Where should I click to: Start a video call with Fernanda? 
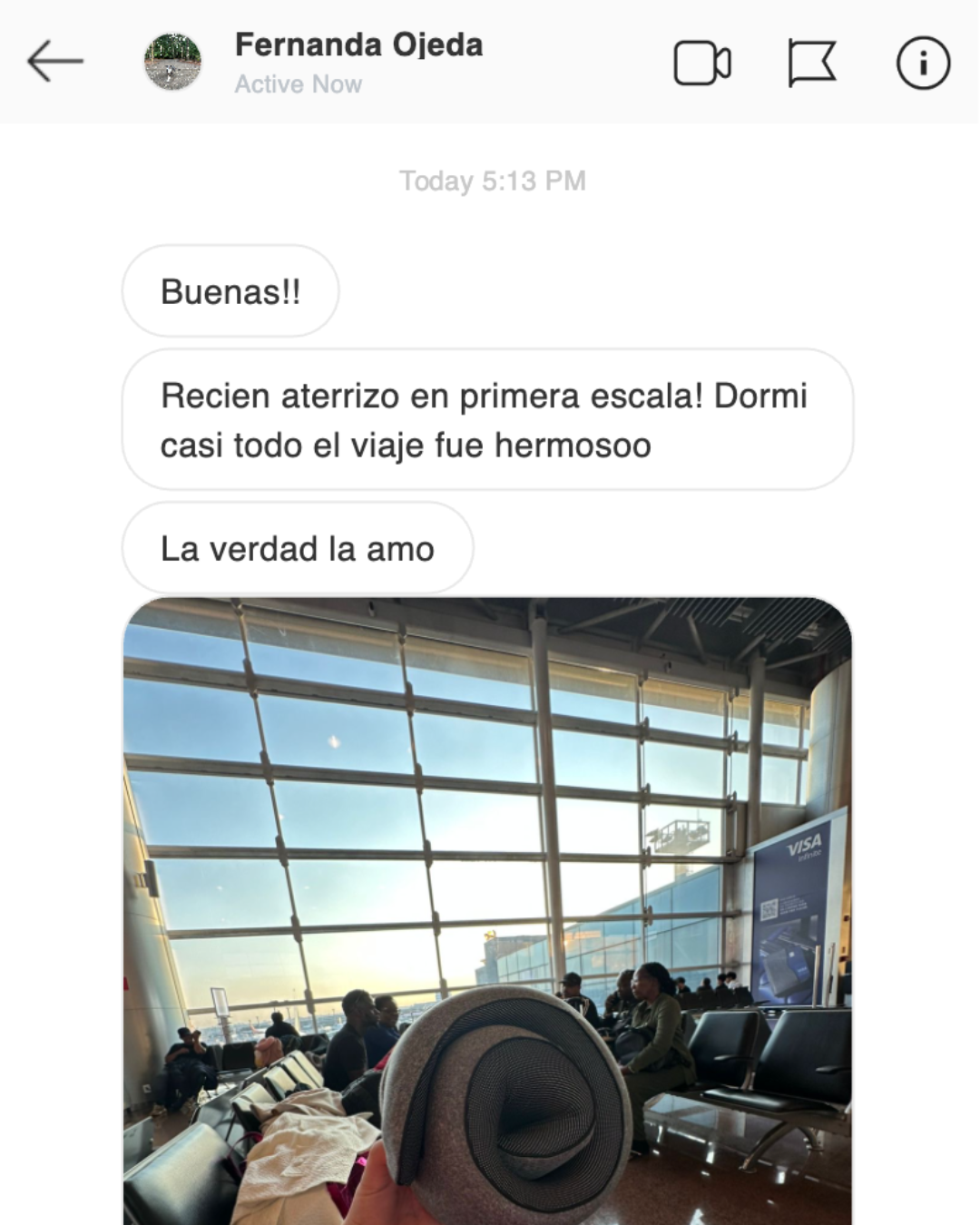point(702,64)
